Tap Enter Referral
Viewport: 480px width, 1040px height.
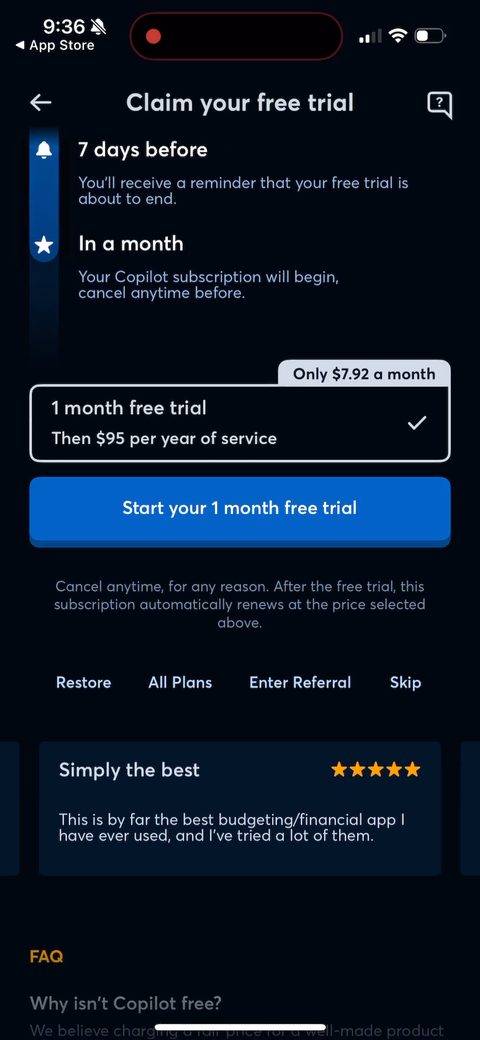(x=300, y=682)
